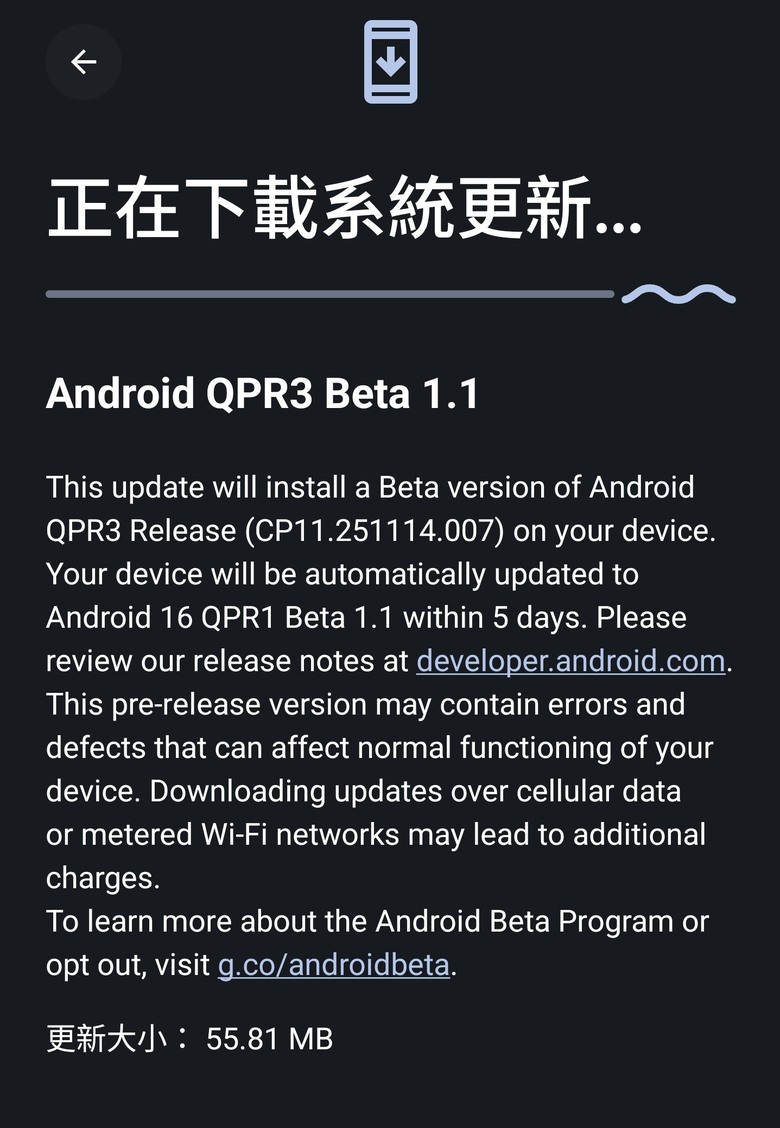Viewport: 780px width, 1128px height.
Task: Follow the underlined Android Beta opt-out link
Action: (x=334, y=964)
